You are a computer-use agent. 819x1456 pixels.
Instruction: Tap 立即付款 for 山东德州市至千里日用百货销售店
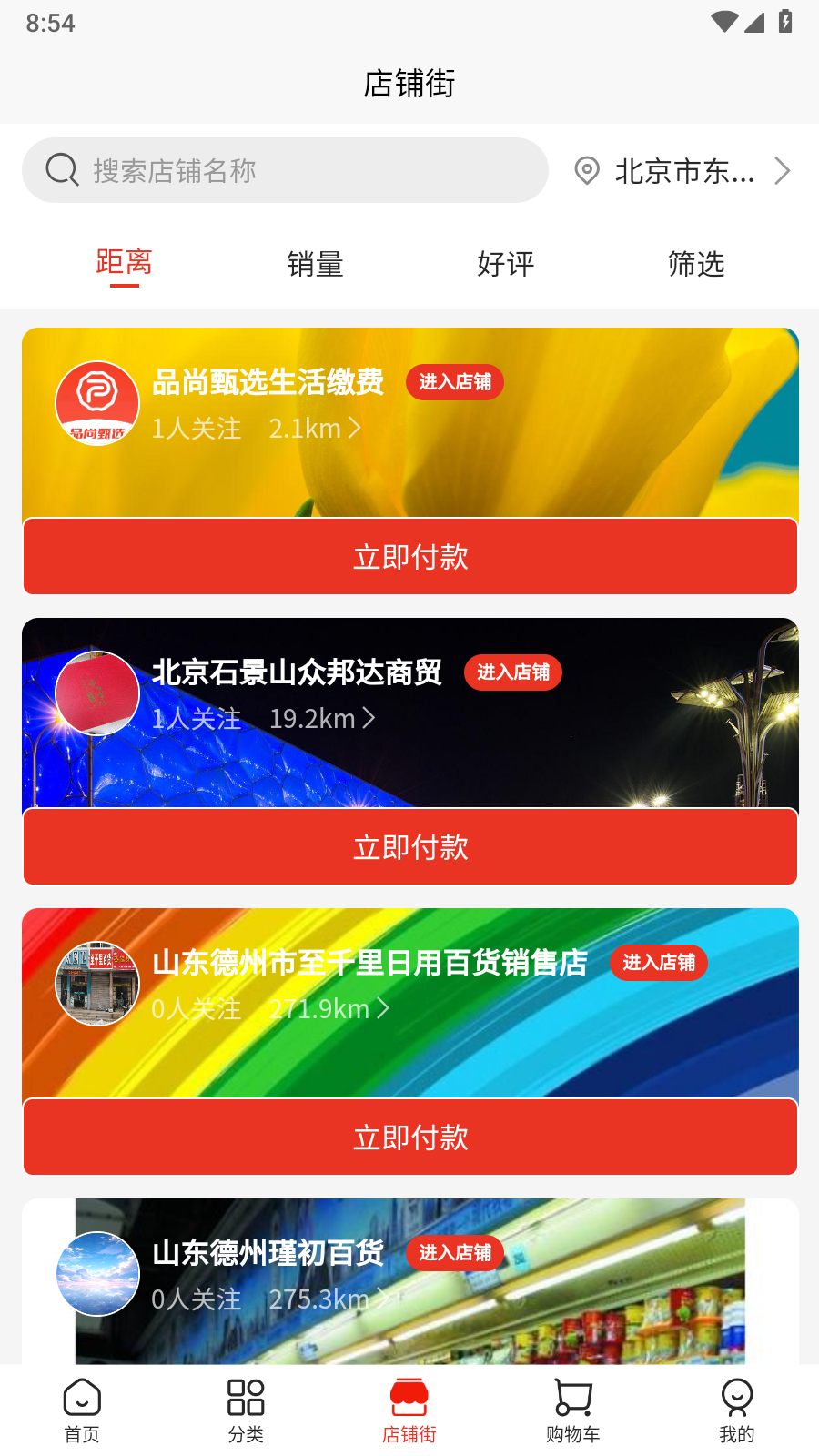[410, 1137]
